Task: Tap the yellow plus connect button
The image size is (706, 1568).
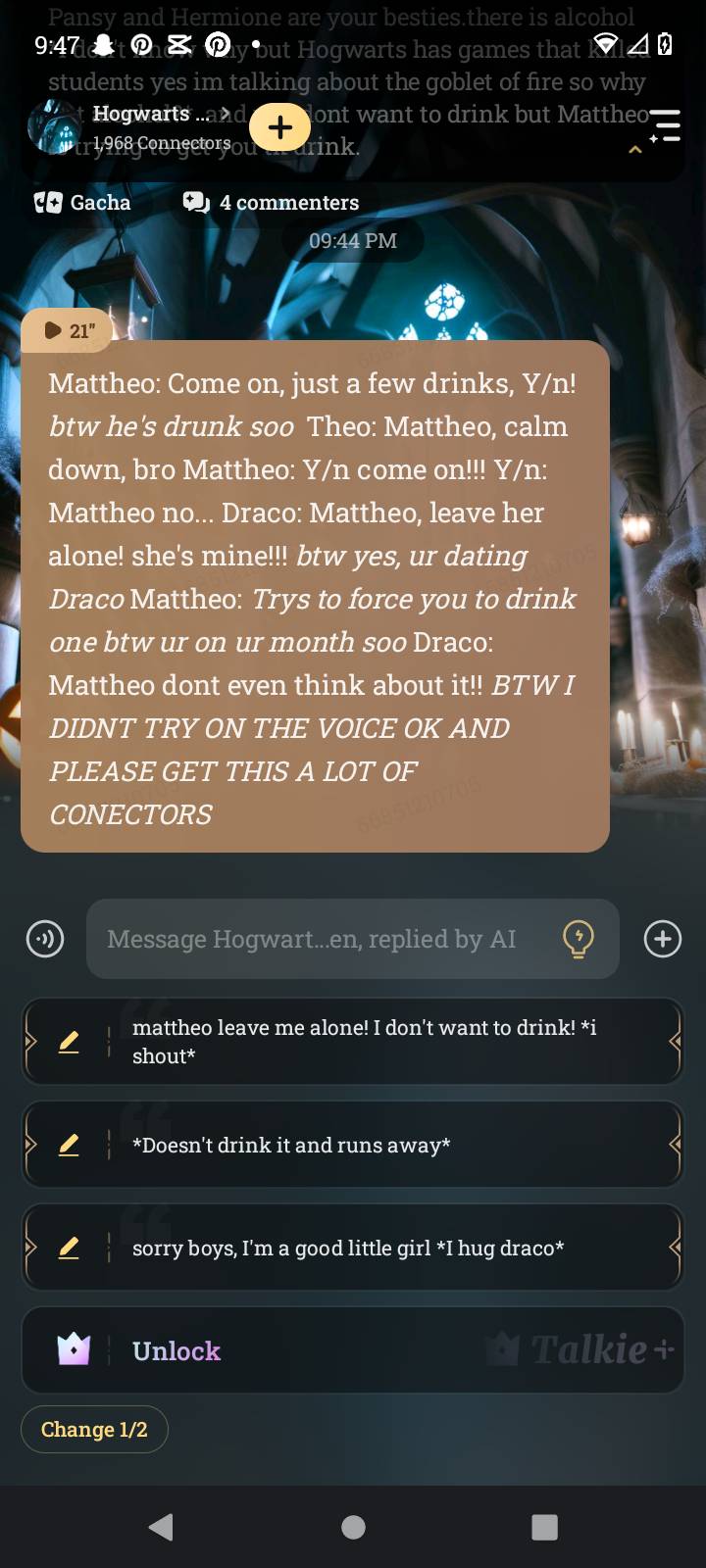Action: [280, 127]
